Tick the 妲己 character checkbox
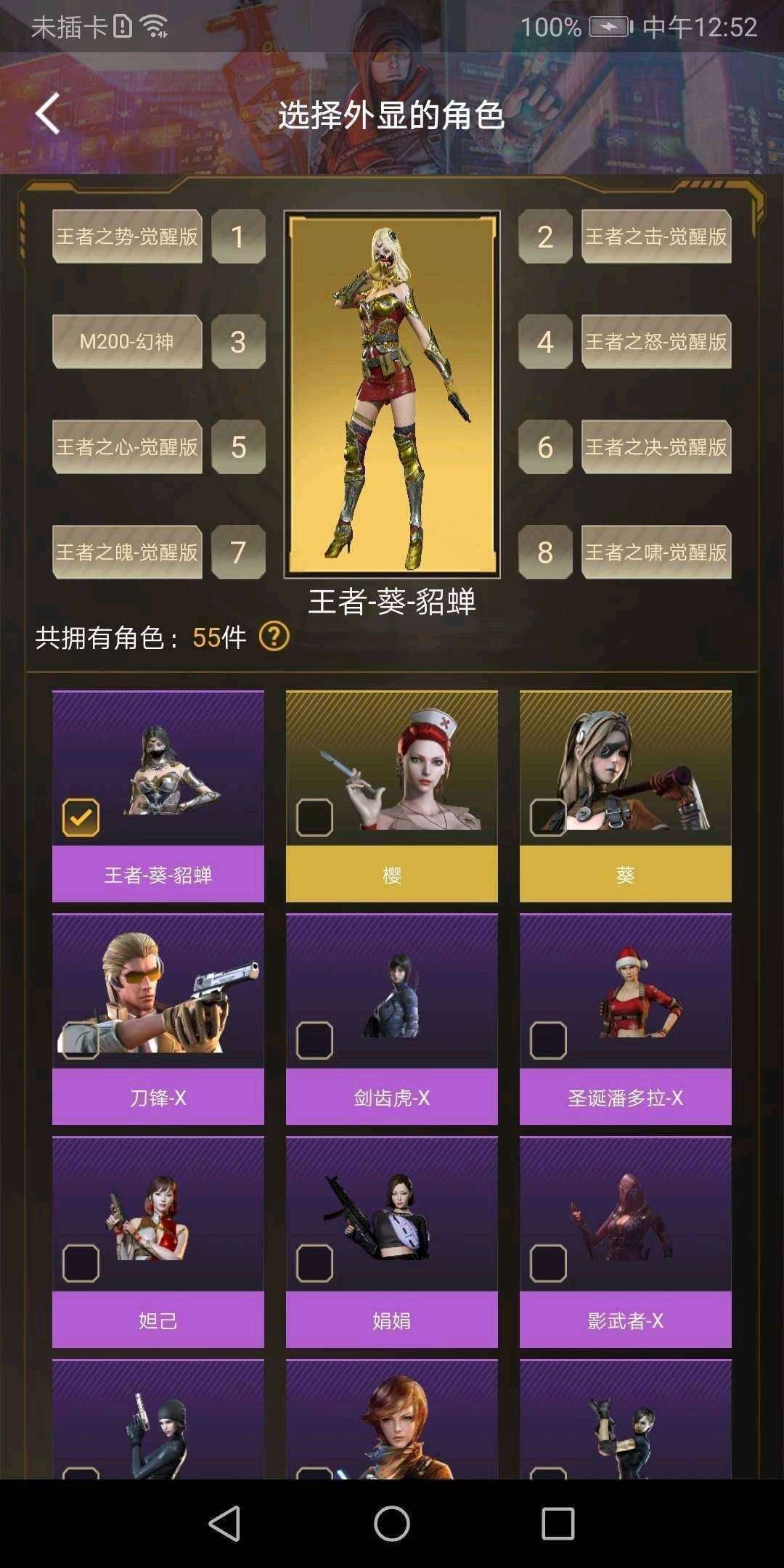Image resolution: width=784 pixels, height=1568 pixels. point(81,1263)
